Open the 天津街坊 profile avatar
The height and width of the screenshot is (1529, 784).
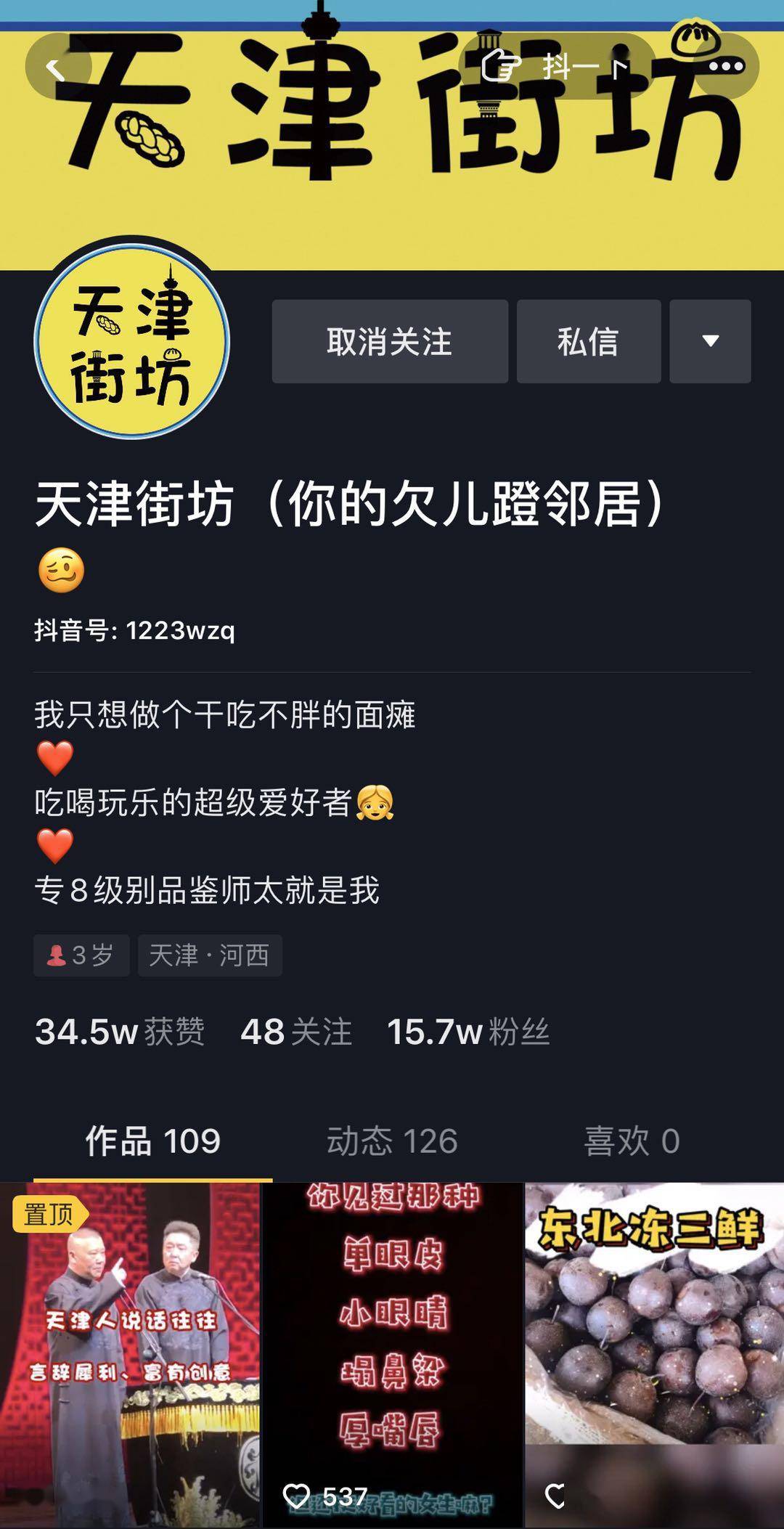click(132, 341)
